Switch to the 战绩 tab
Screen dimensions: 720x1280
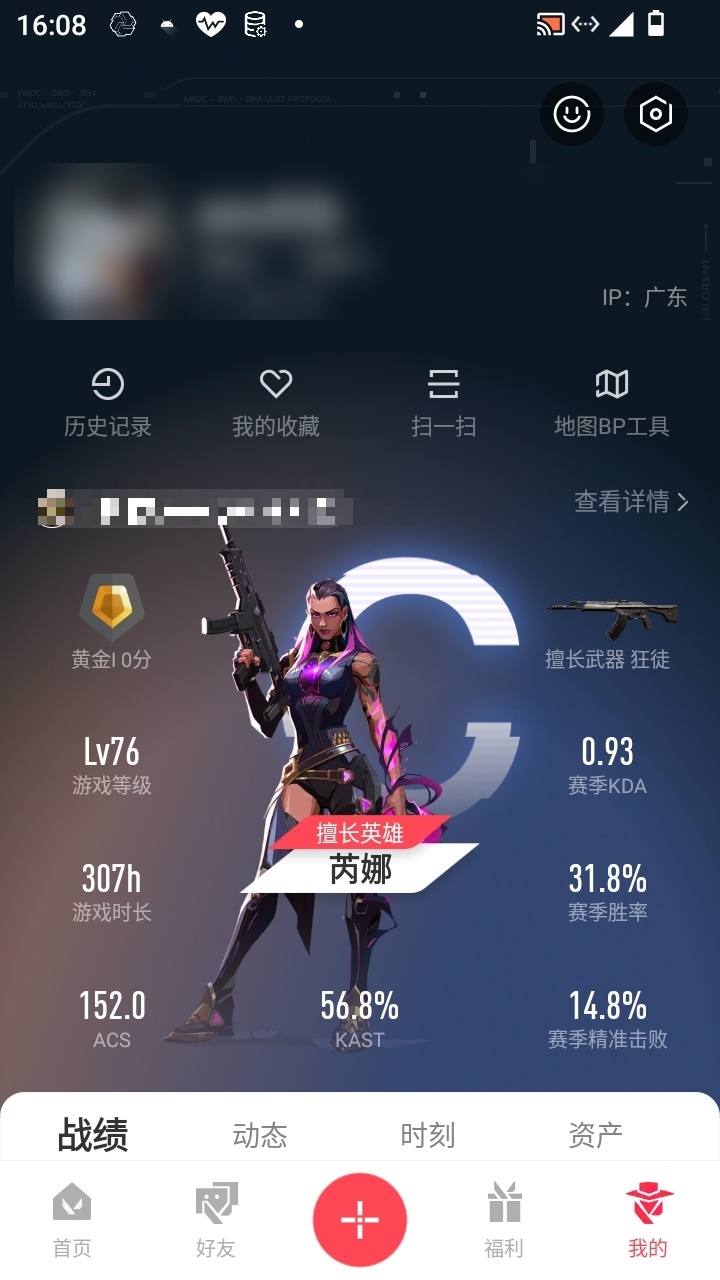pyautogui.click(x=93, y=1135)
